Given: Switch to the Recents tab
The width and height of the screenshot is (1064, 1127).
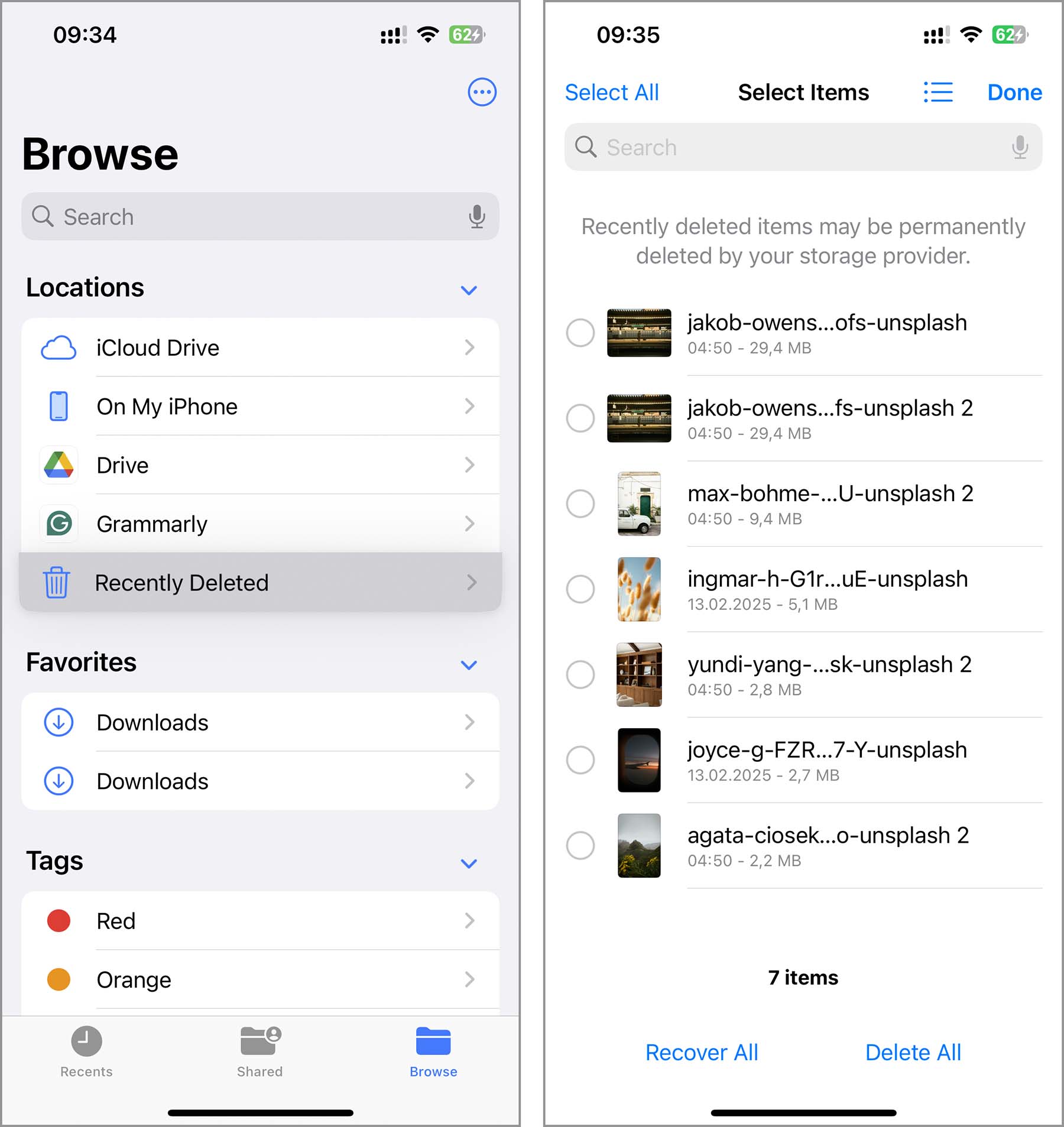Looking at the screenshot, I should coord(86,1052).
